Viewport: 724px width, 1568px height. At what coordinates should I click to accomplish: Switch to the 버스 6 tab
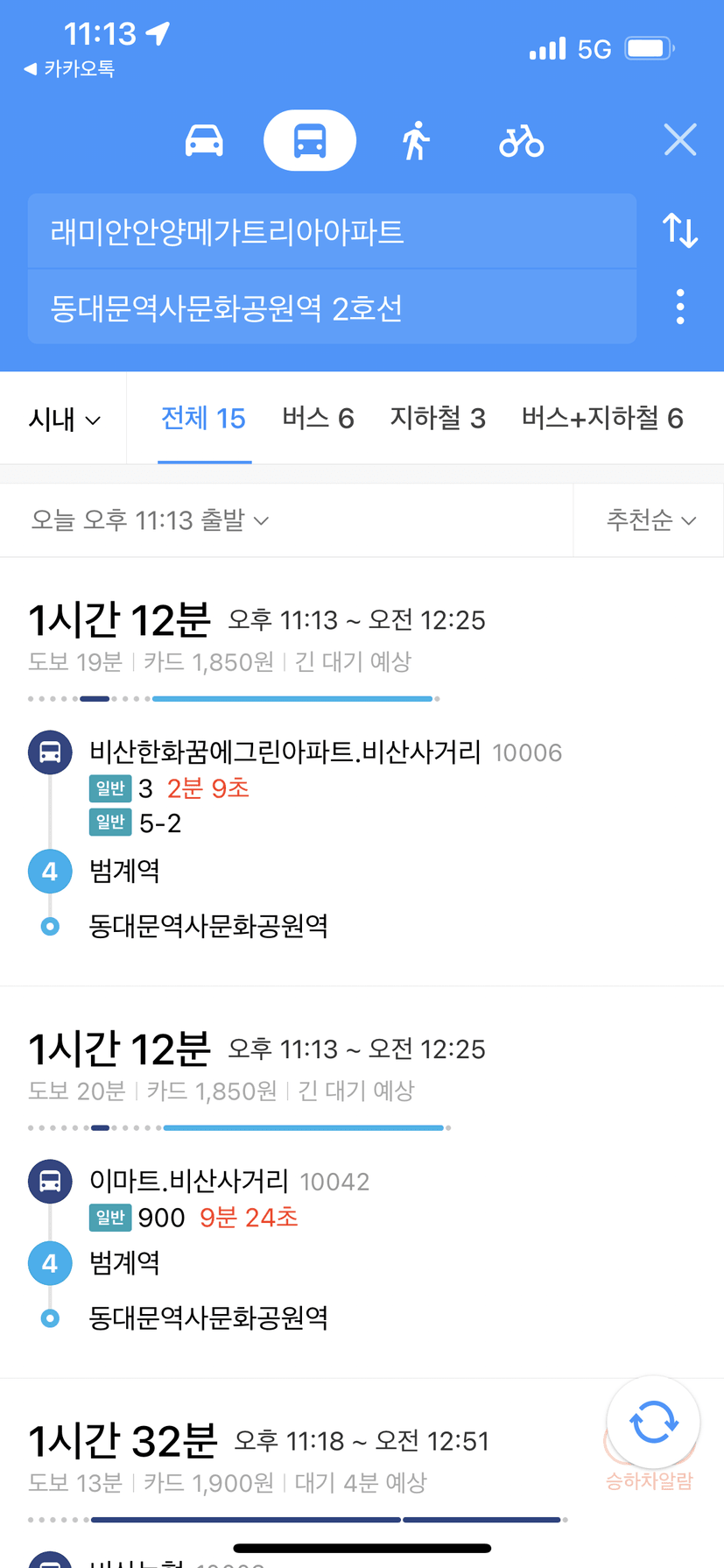[x=318, y=419]
